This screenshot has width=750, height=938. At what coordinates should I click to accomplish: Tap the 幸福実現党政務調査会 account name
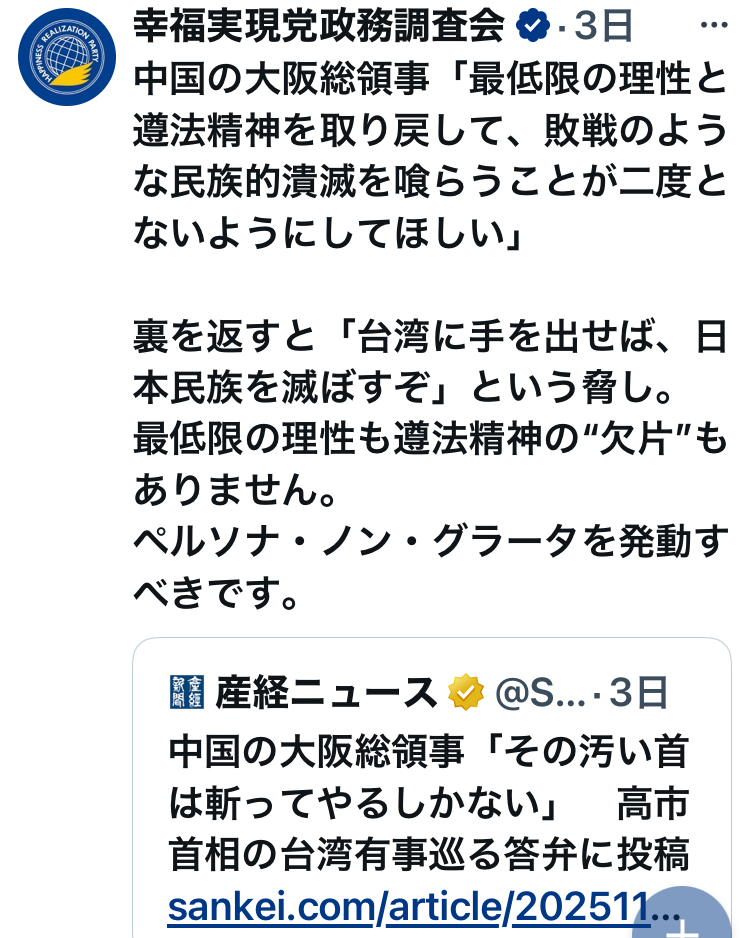click(318, 27)
